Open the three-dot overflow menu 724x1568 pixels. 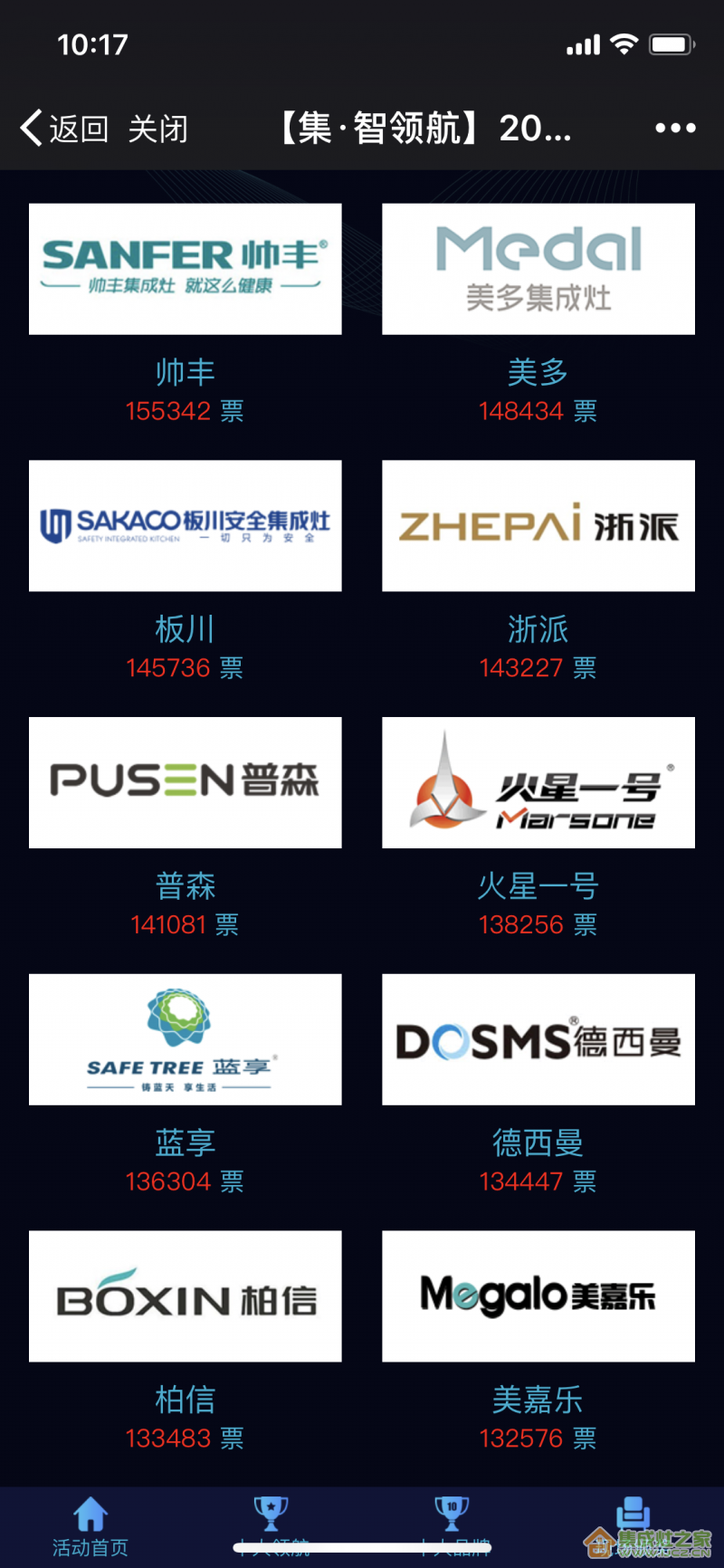pyautogui.click(x=675, y=129)
